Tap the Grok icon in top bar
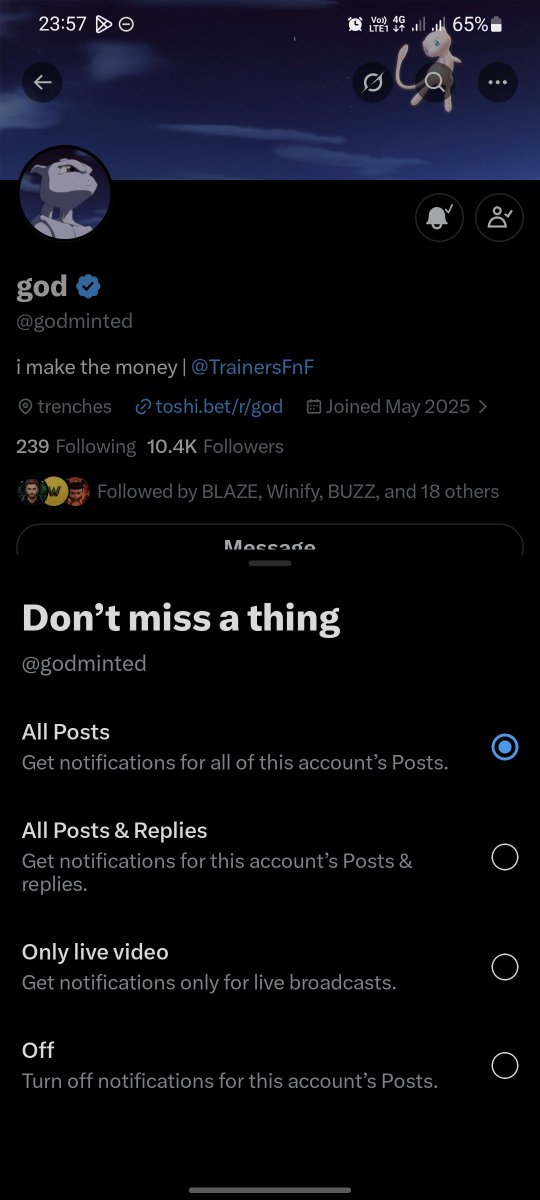This screenshot has width=540, height=1200. [373, 82]
